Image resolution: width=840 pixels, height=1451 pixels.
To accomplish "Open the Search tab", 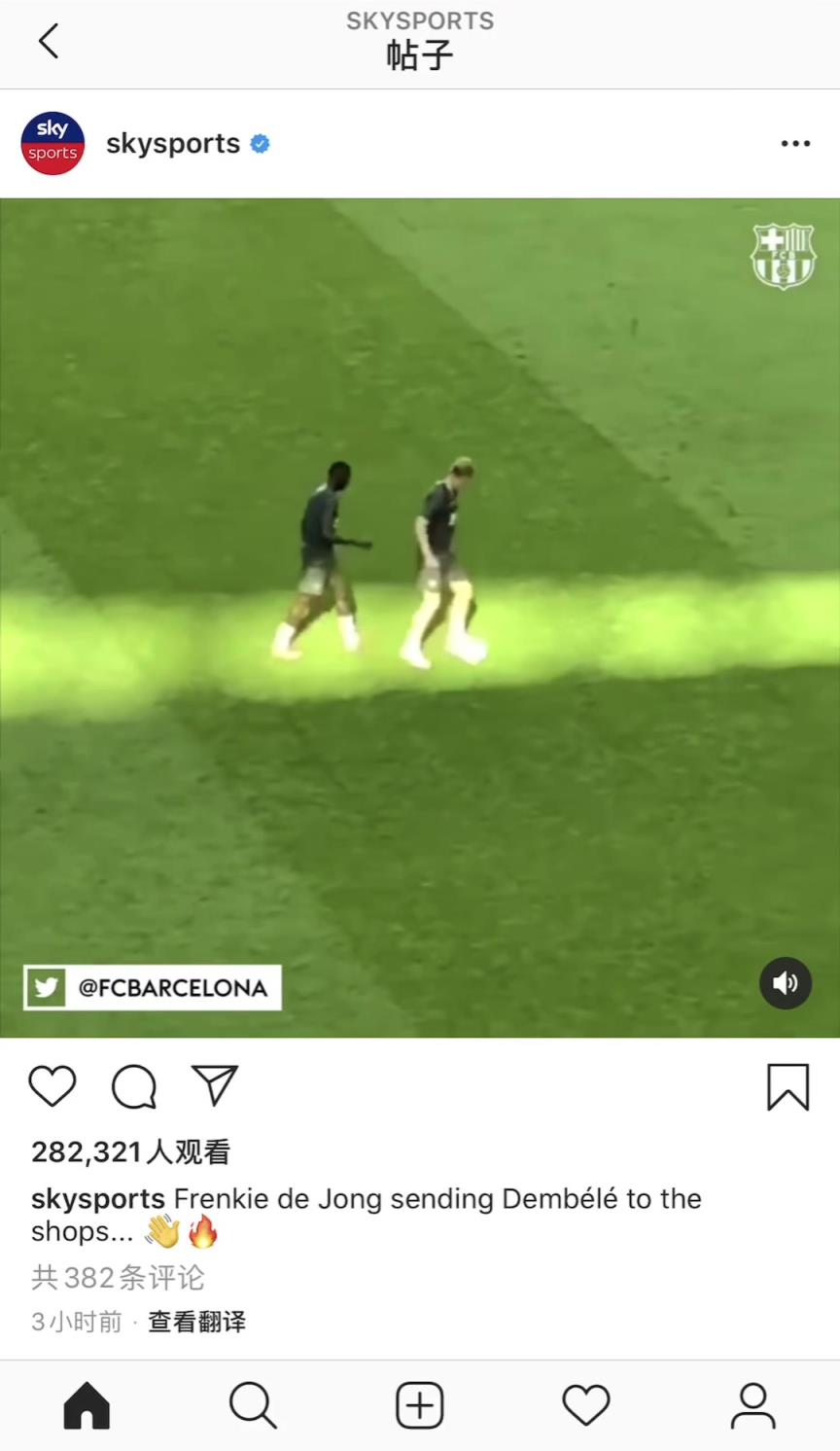I will [x=253, y=1405].
